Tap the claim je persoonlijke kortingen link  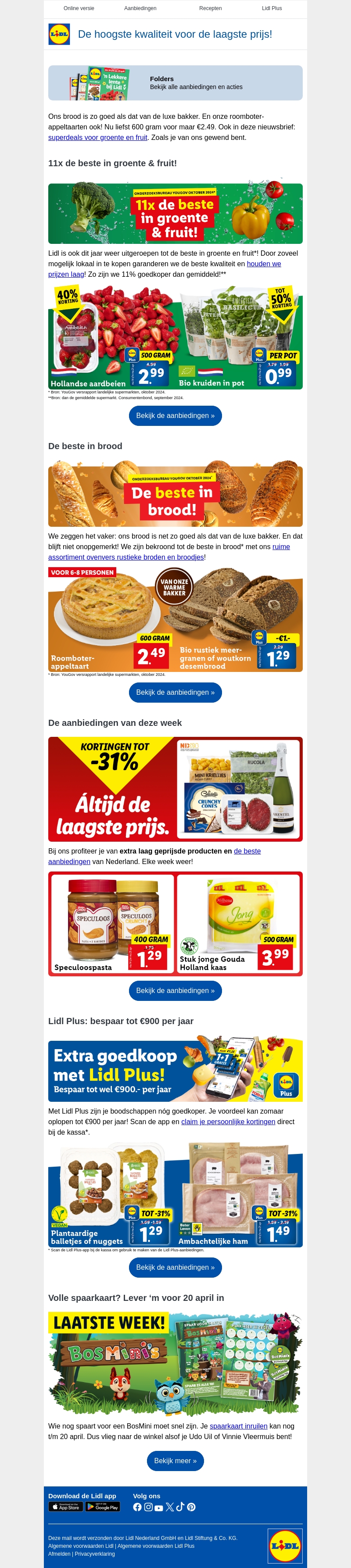pos(228,1121)
